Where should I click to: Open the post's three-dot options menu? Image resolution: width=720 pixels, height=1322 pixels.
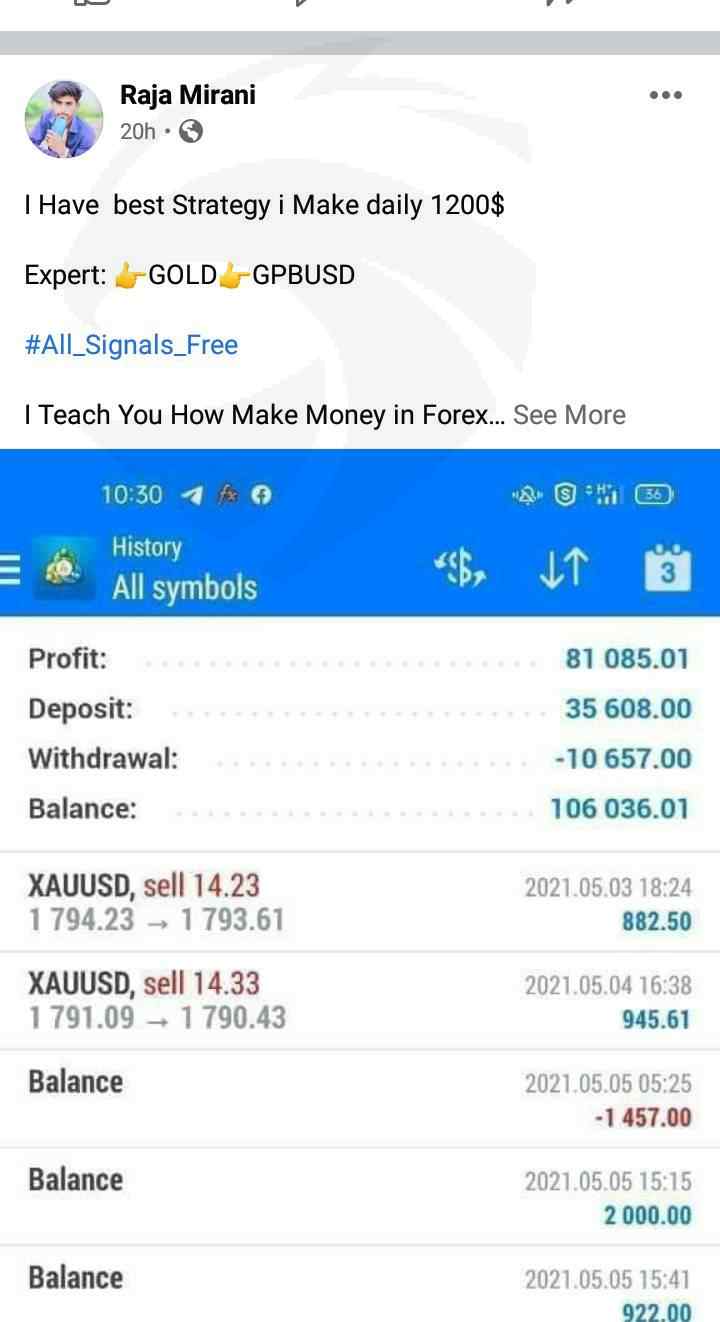click(x=665, y=95)
